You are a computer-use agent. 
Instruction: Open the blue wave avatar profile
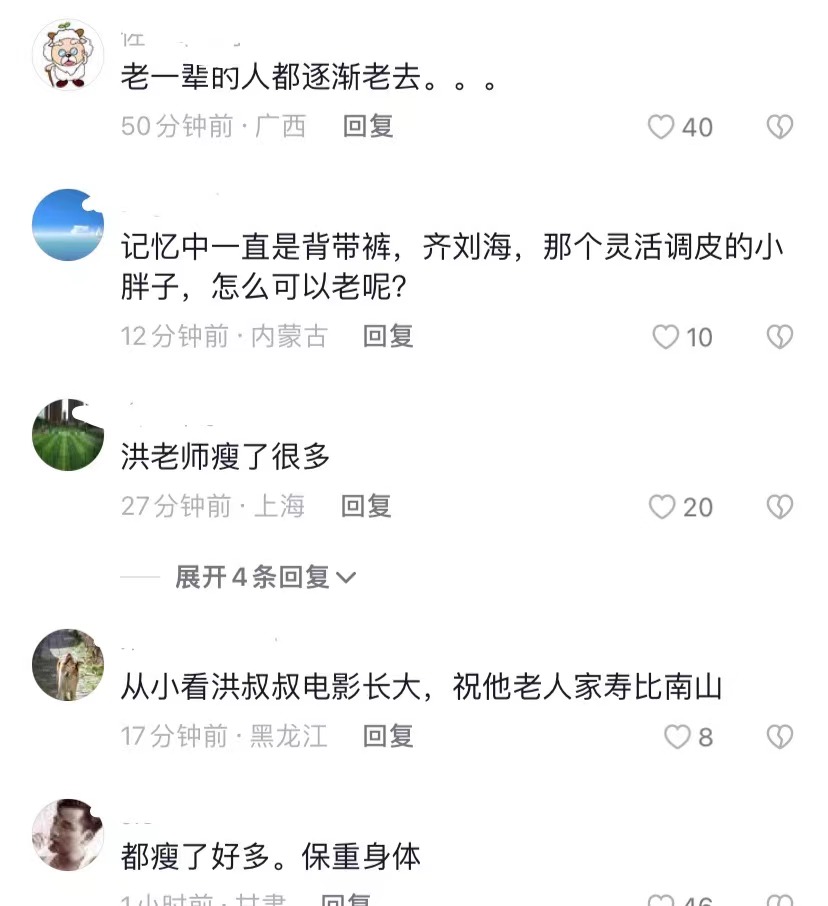67,225
